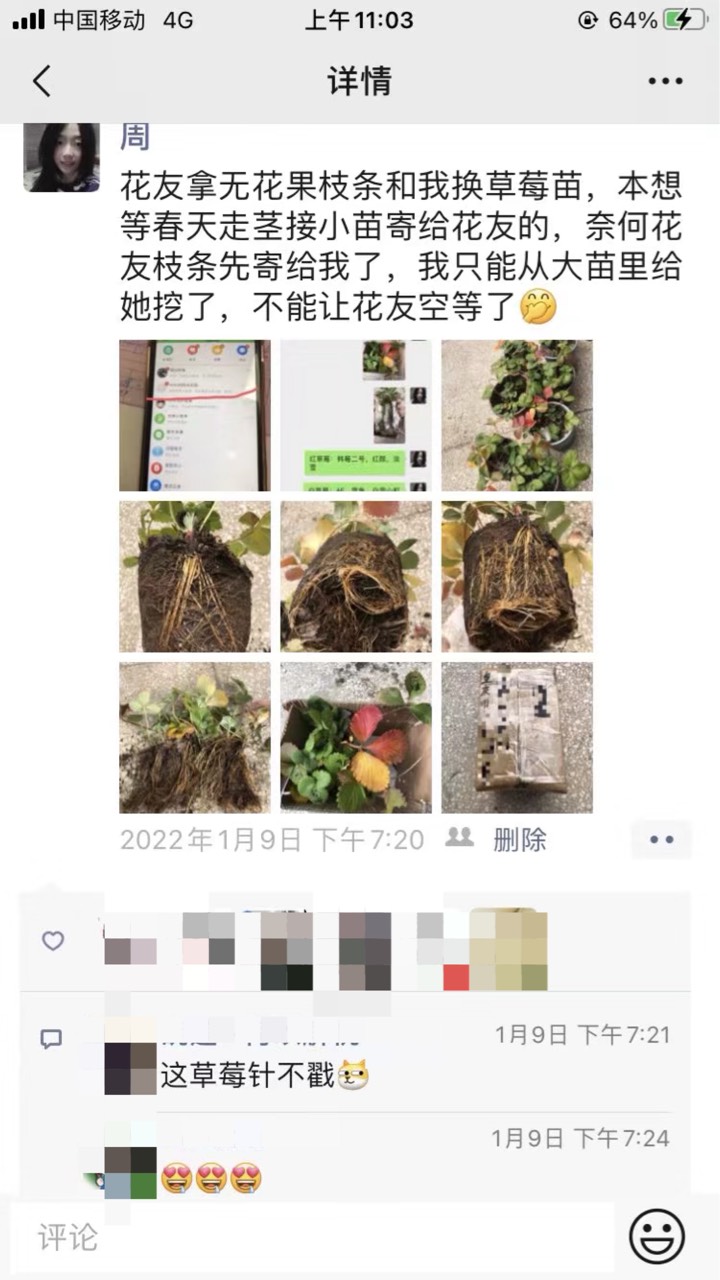Open like/comment two-dot button beside 删除
Image resolution: width=720 pixels, height=1280 pixels.
[661, 839]
